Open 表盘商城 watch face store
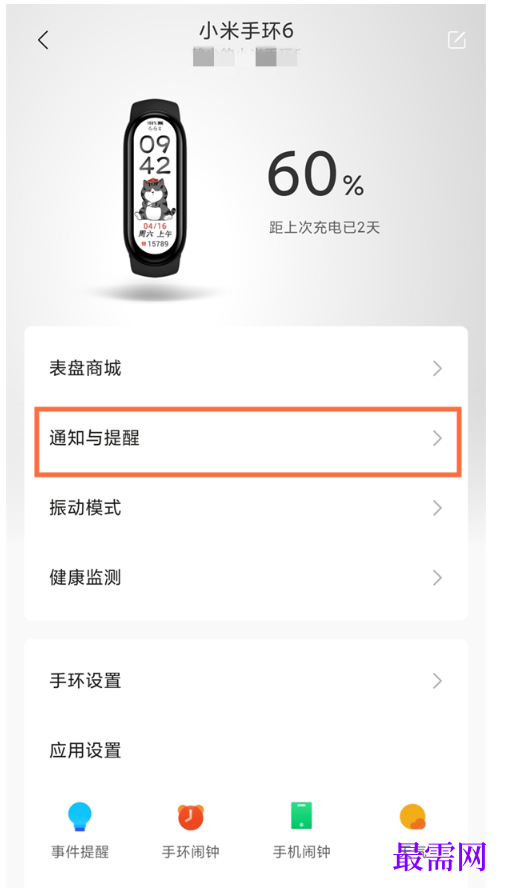Image resolution: width=505 pixels, height=888 pixels. (x=246, y=369)
